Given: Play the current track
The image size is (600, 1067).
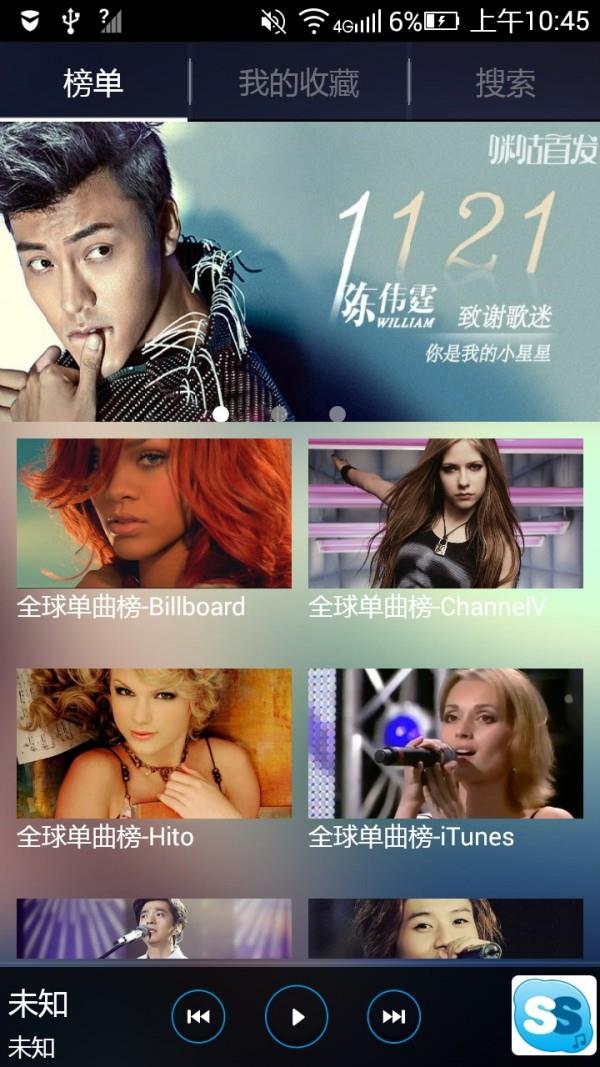Looking at the screenshot, I should click(x=297, y=1017).
